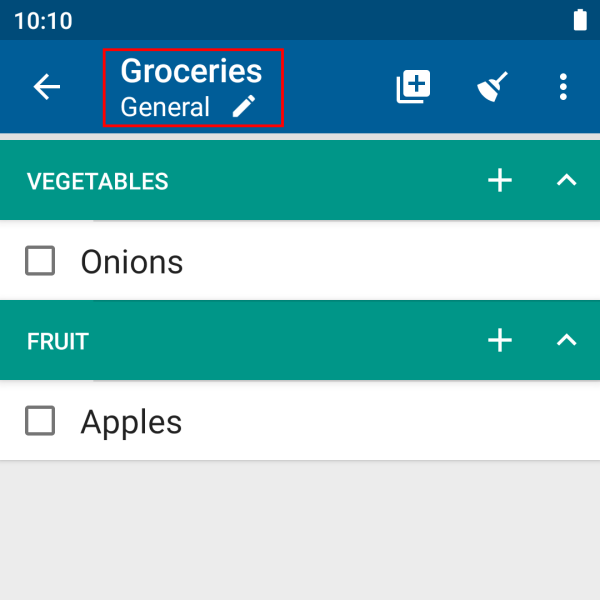Open the overflow menu
Viewport: 600px width, 600px height.
pos(563,87)
